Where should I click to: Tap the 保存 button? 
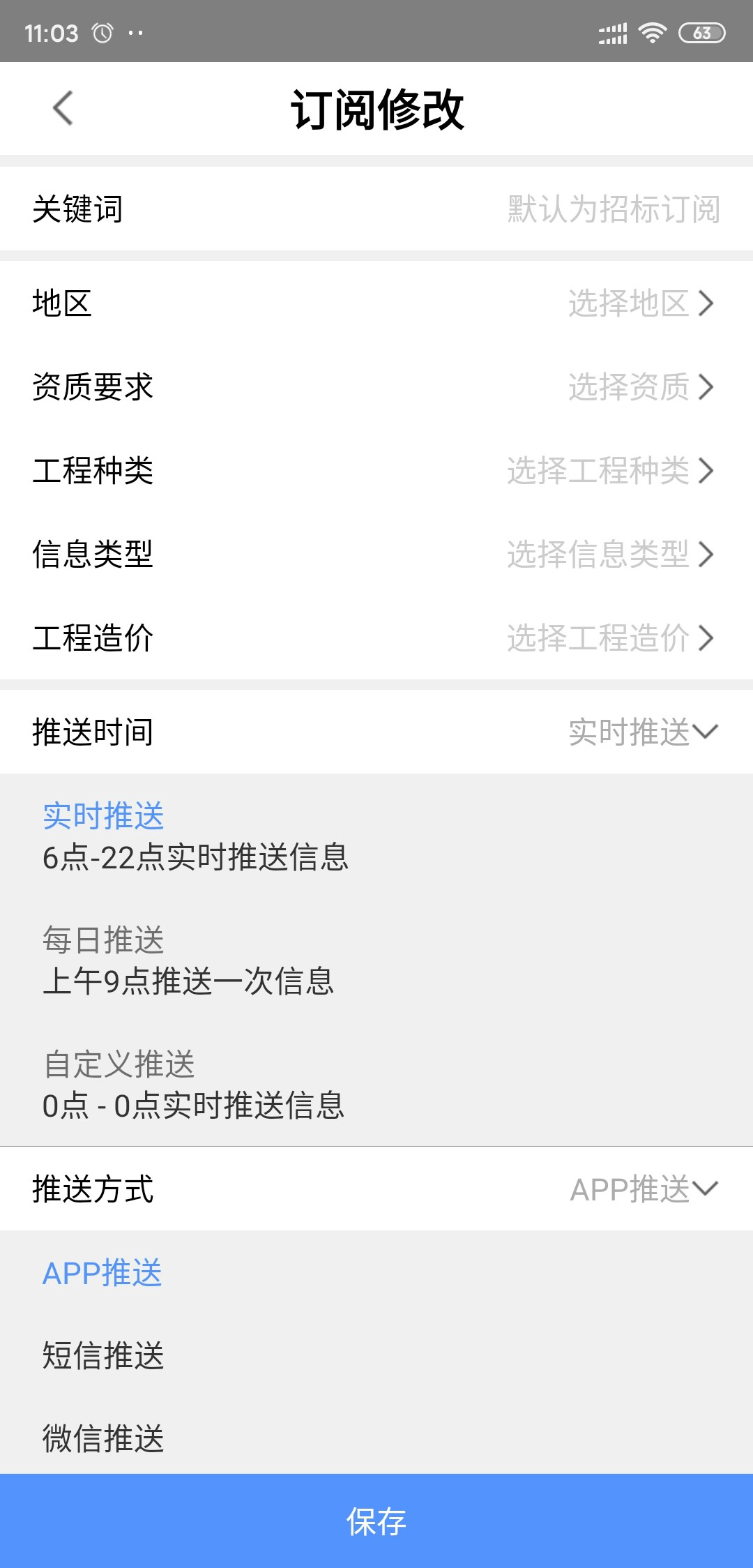click(376, 1521)
